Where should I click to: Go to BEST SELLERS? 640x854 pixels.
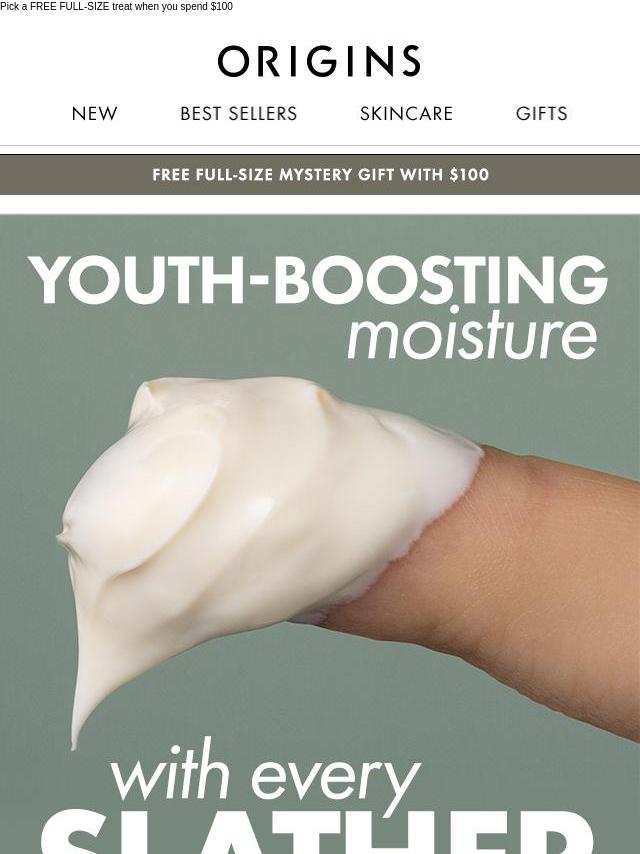[x=238, y=114]
